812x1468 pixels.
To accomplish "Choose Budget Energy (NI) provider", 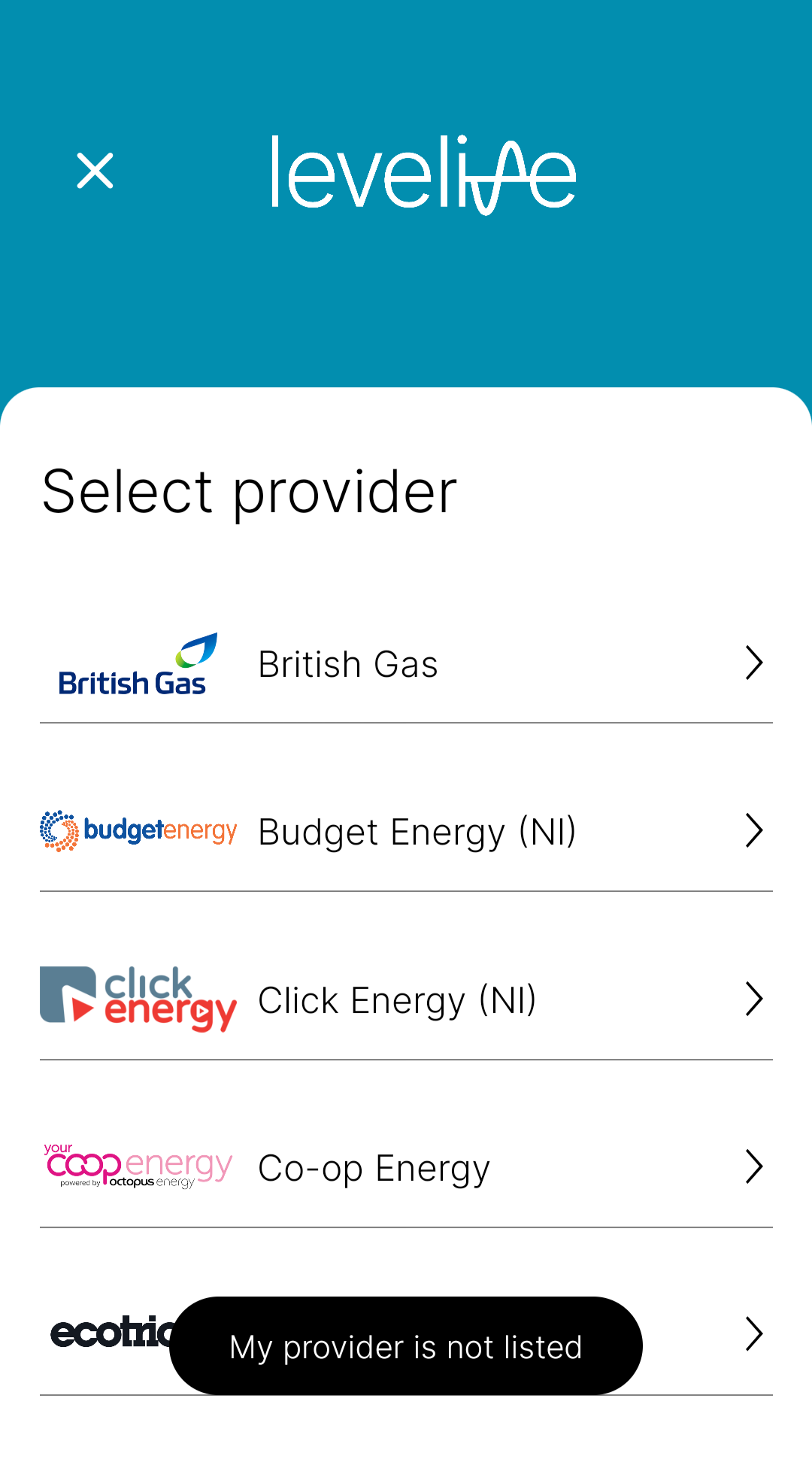I will pyautogui.click(x=406, y=831).
